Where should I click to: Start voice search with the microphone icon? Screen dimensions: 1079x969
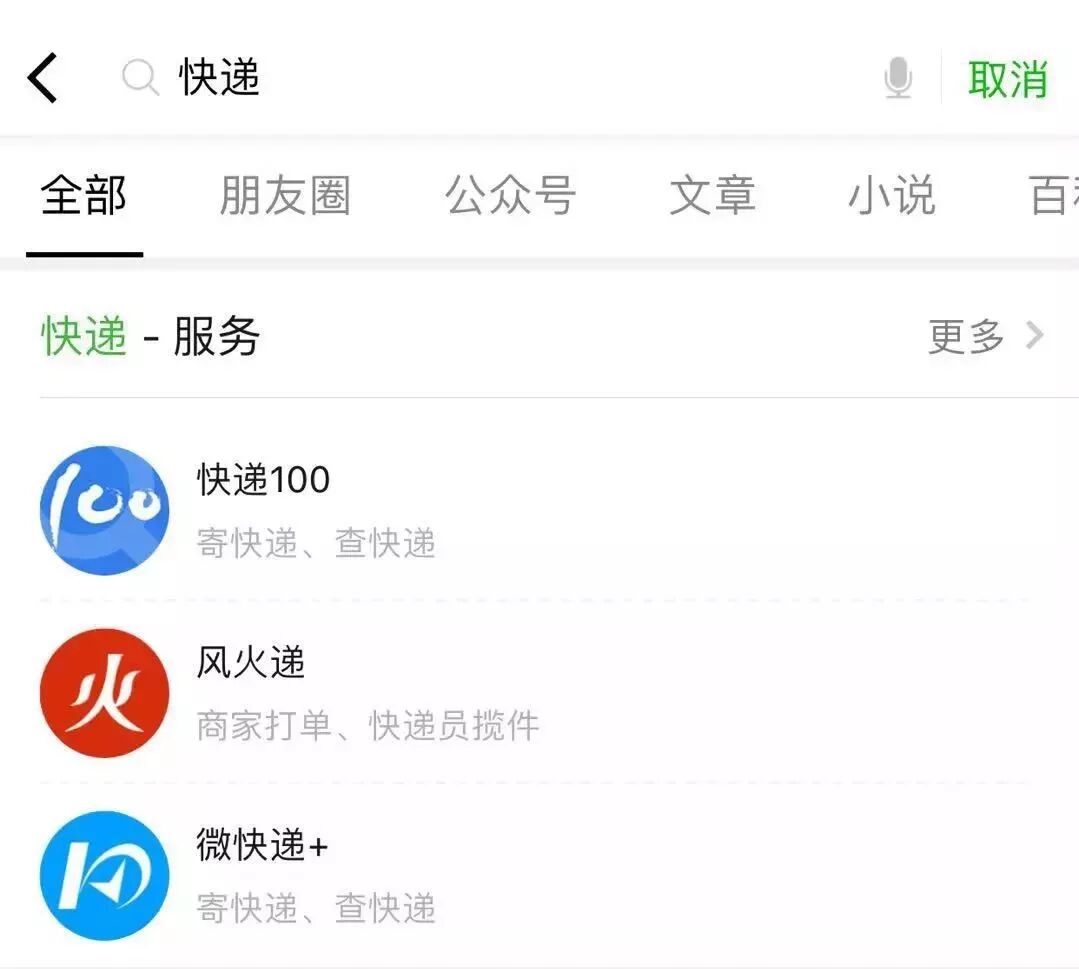tap(898, 79)
